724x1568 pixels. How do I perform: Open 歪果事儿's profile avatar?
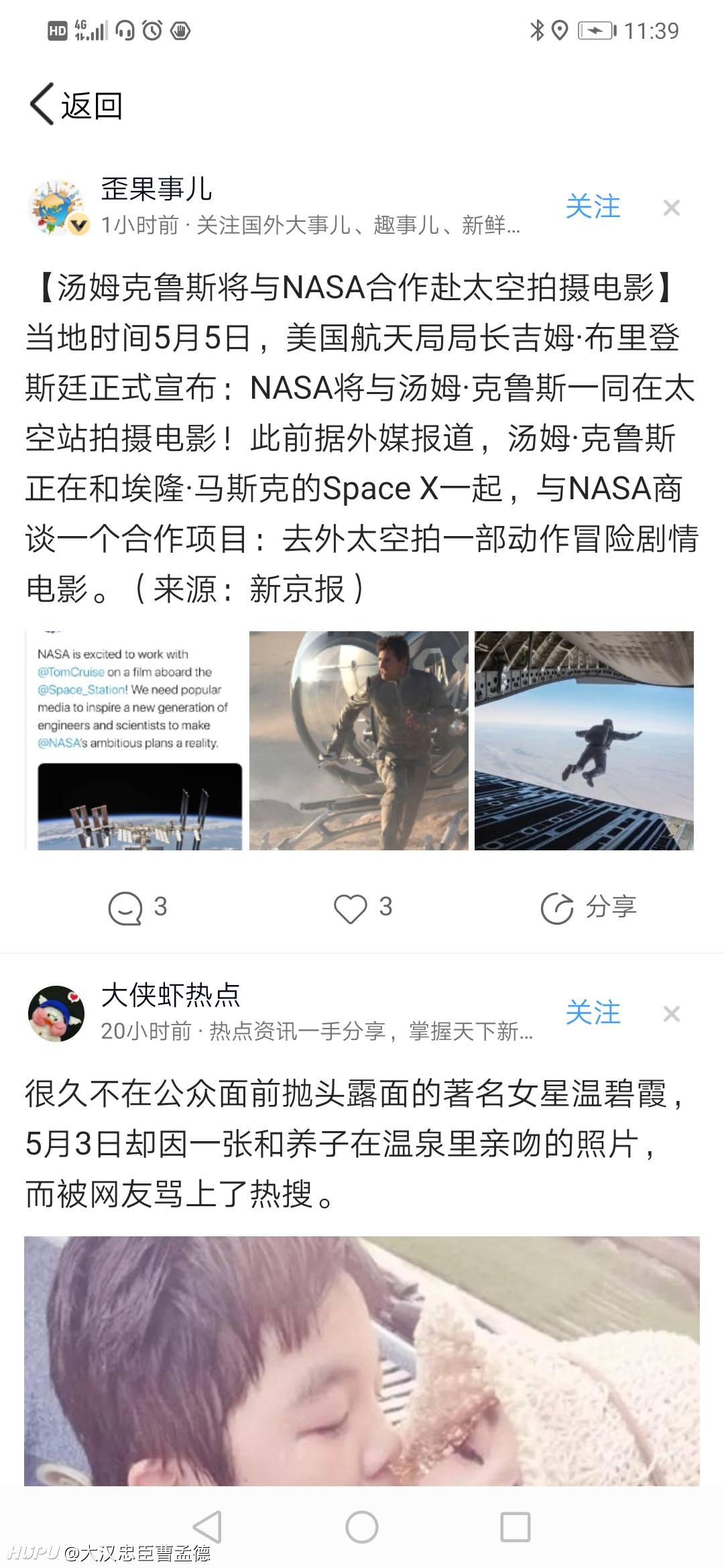coord(58,208)
